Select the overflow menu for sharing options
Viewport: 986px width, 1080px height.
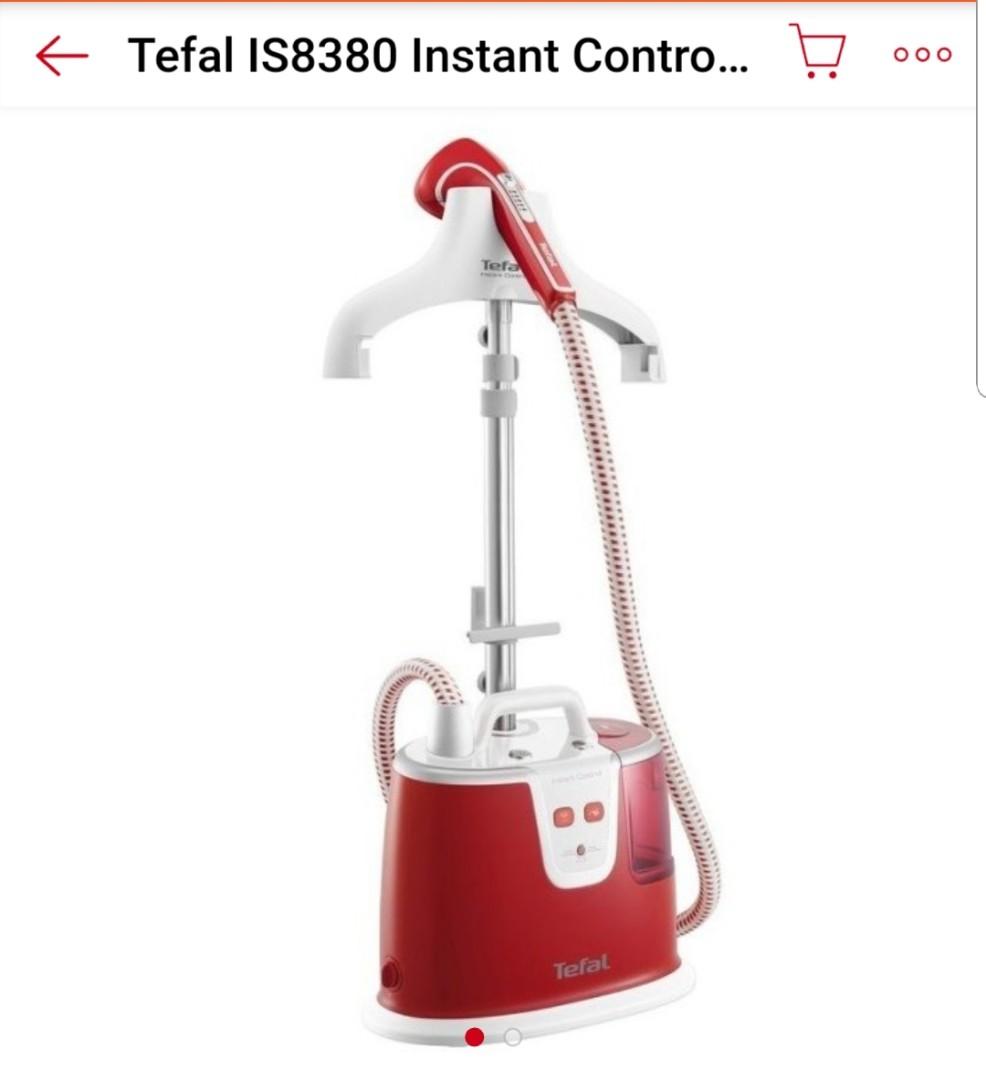(x=921, y=57)
